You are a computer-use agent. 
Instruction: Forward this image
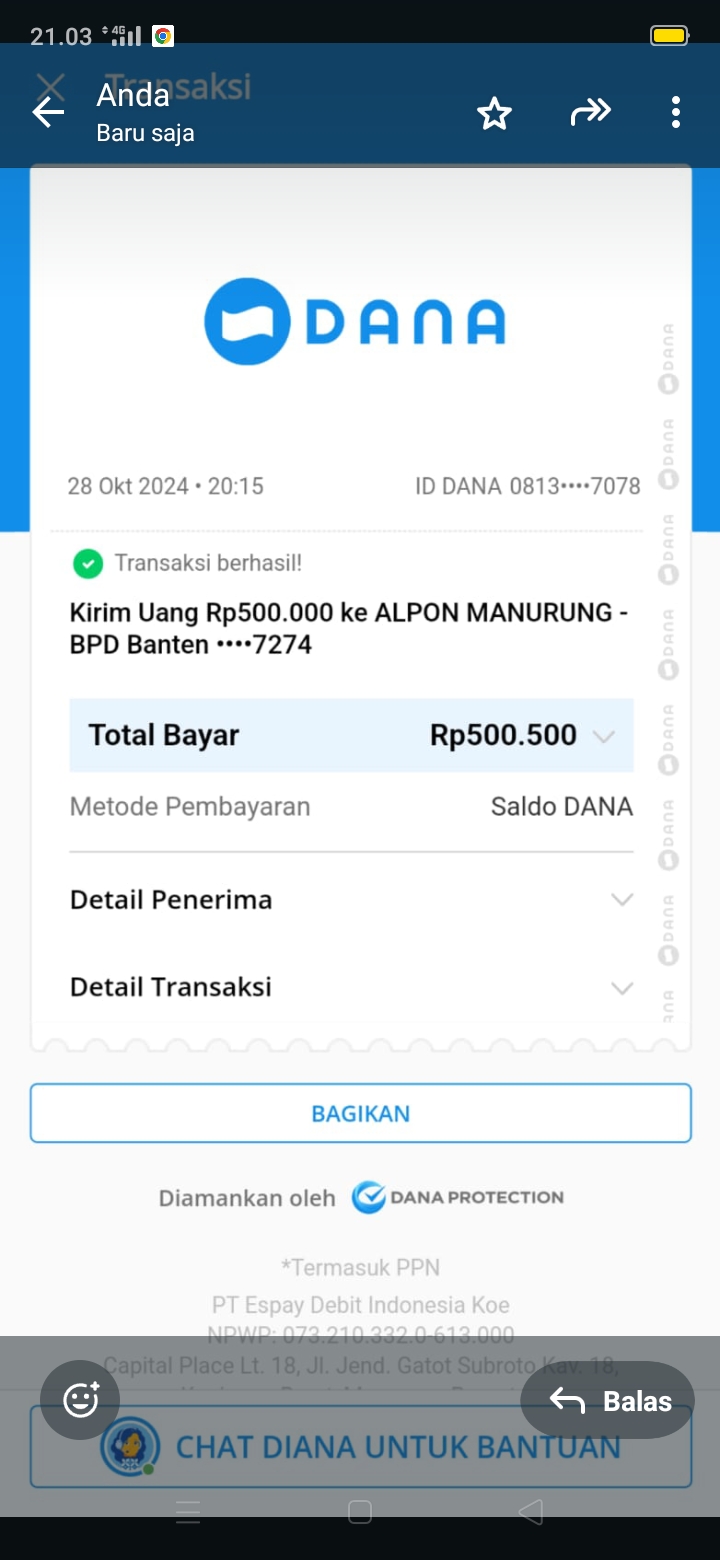click(x=590, y=113)
